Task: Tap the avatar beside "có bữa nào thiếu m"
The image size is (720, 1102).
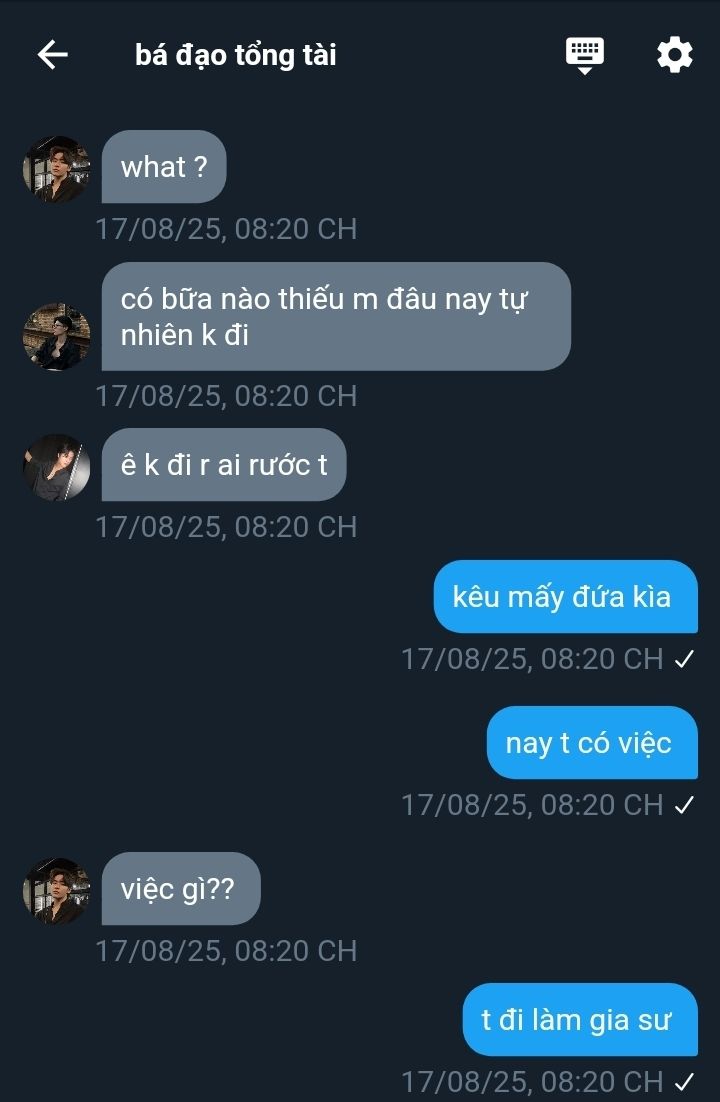Action: (x=56, y=336)
